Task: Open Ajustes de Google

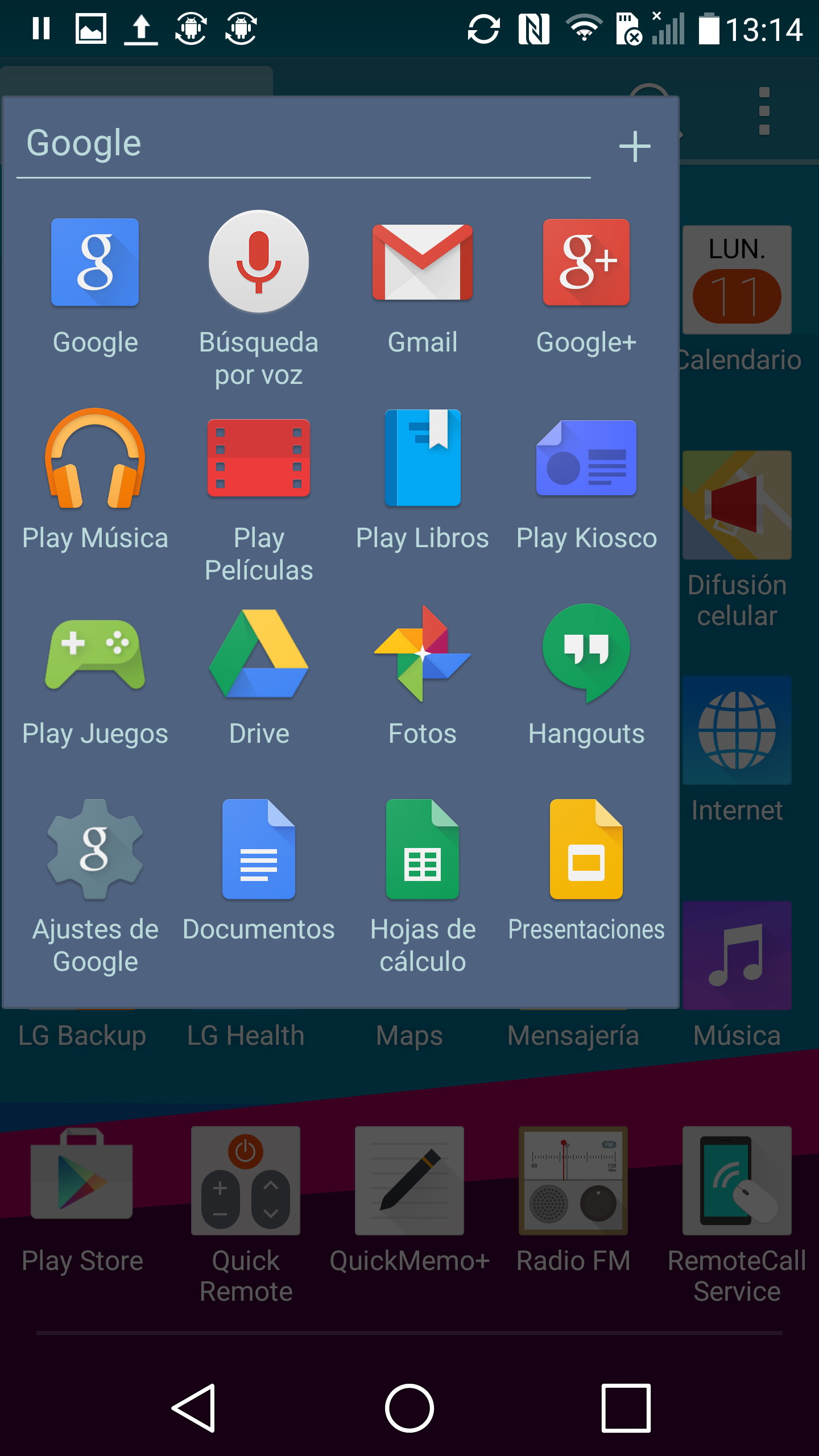Action: point(95,850)
